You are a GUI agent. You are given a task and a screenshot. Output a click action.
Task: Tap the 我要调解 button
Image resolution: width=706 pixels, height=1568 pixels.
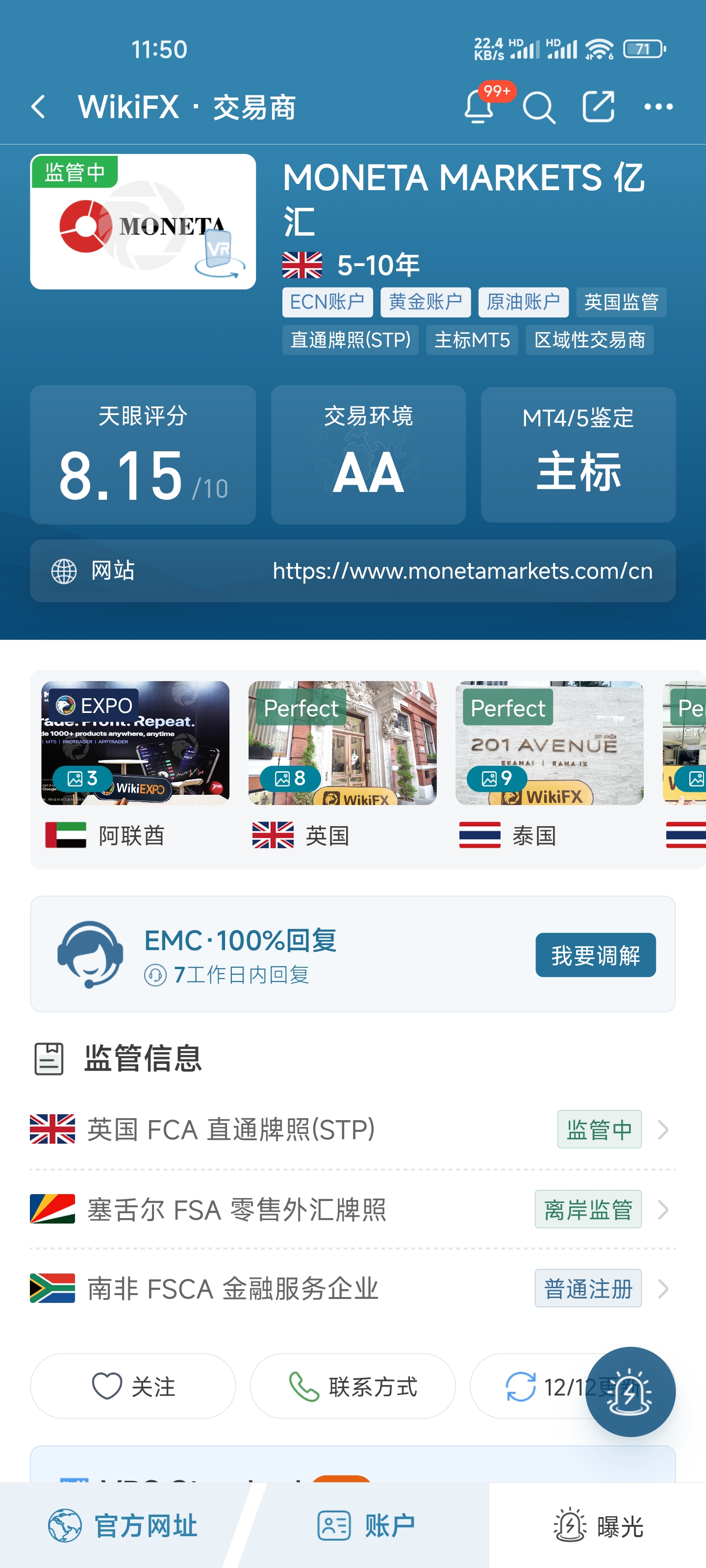(595, 955)
